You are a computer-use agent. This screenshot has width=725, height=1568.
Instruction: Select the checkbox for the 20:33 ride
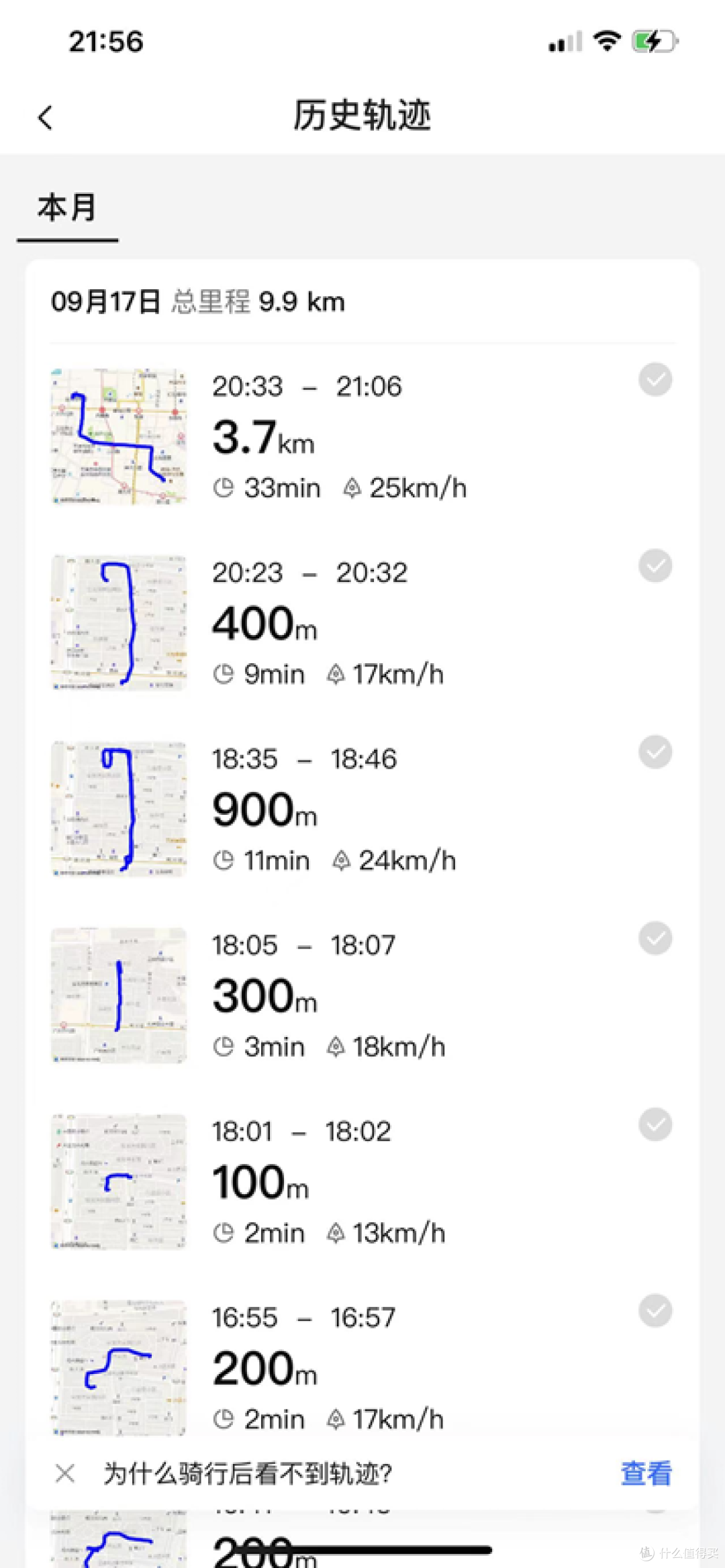(x=655, y=380)
